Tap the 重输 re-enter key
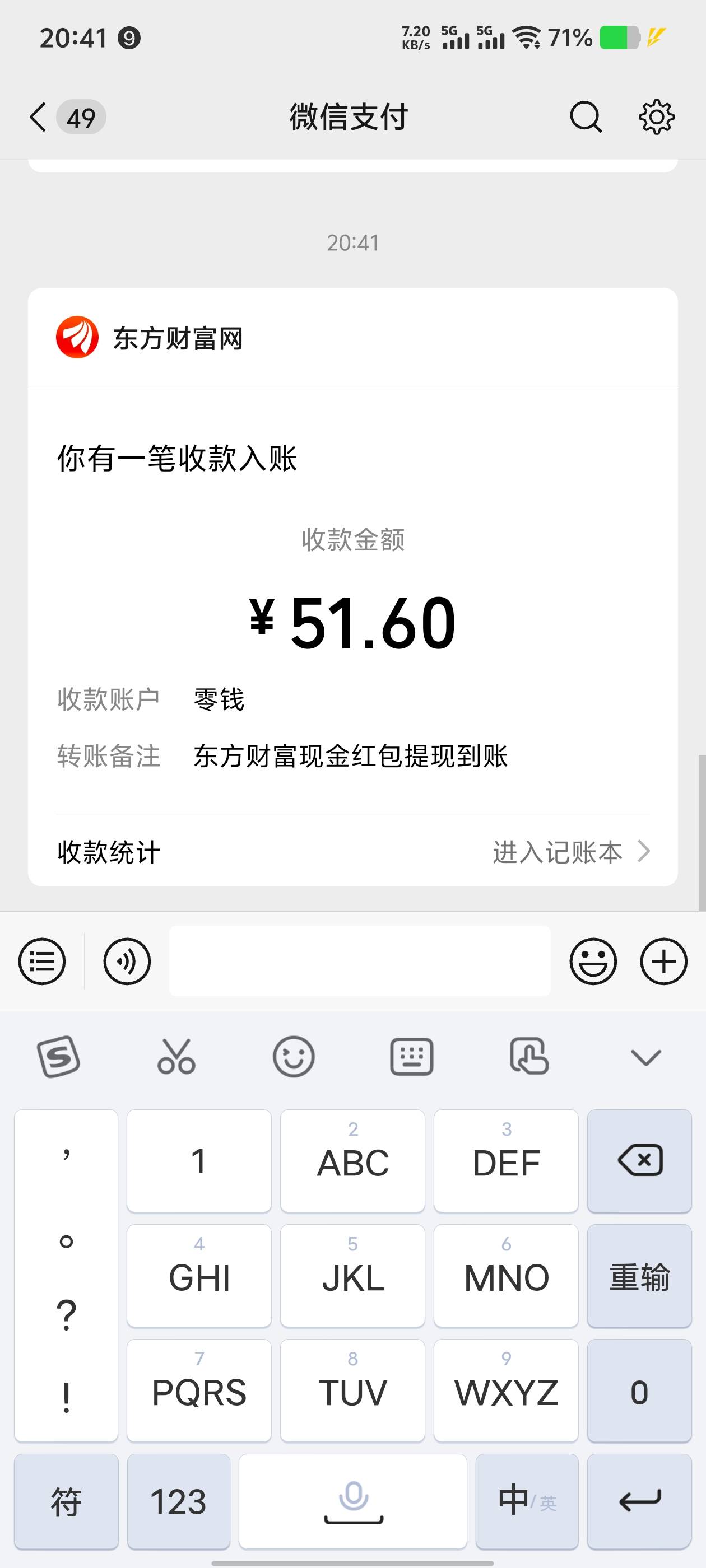 click(639, 1276)
